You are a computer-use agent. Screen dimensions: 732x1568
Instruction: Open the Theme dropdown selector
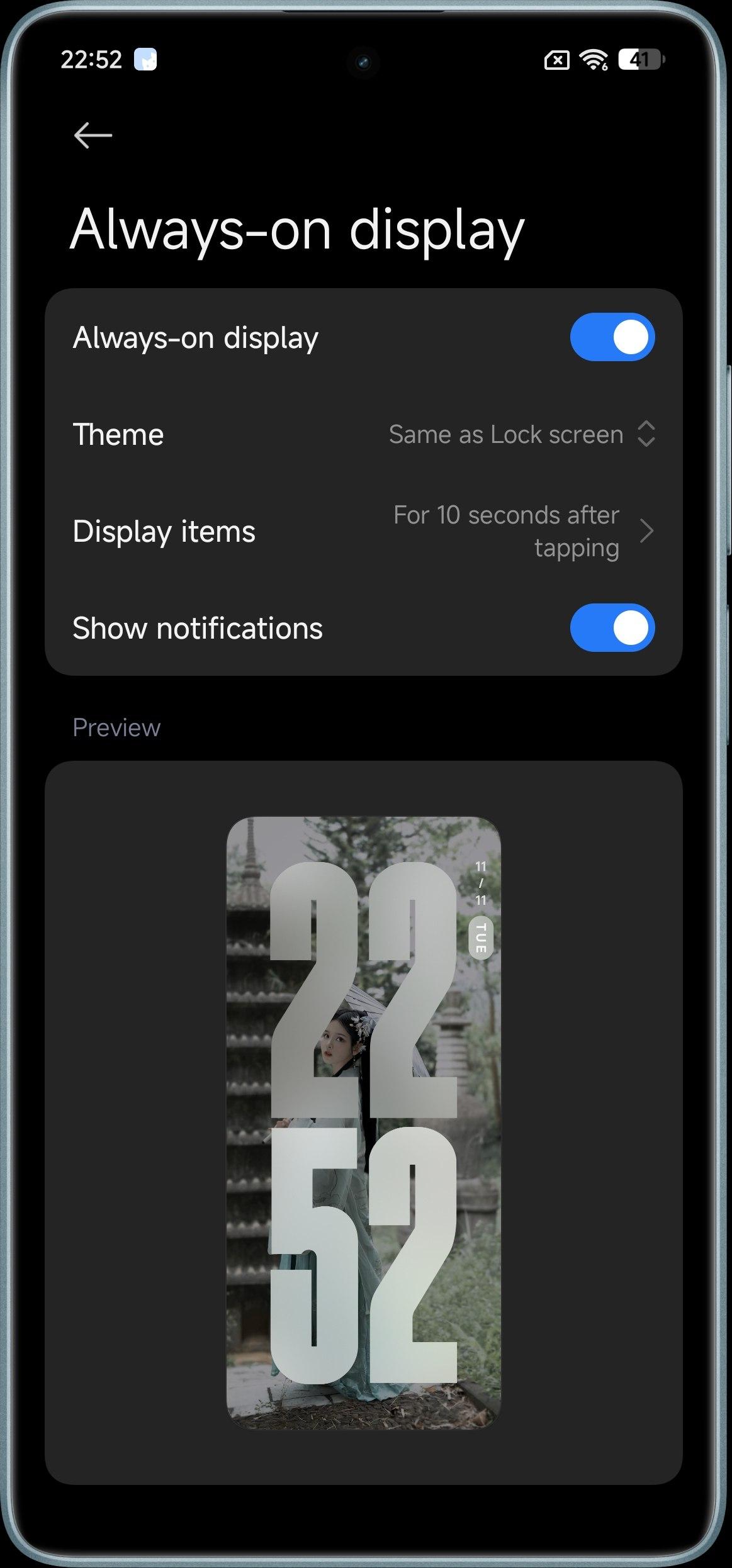[521, 434]
